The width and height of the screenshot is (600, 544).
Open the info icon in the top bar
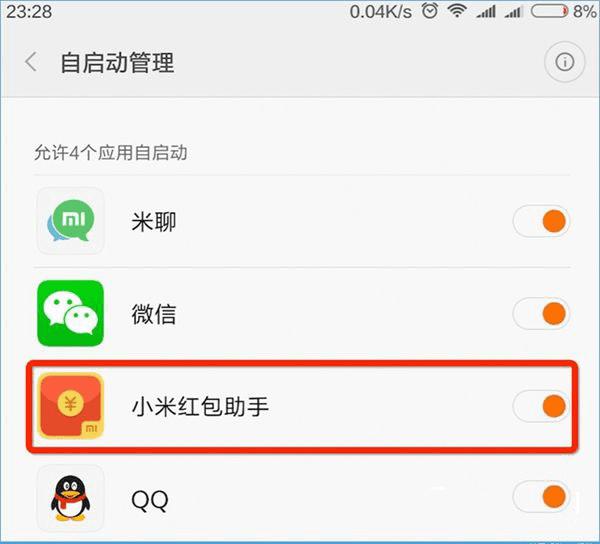(564, 63)
